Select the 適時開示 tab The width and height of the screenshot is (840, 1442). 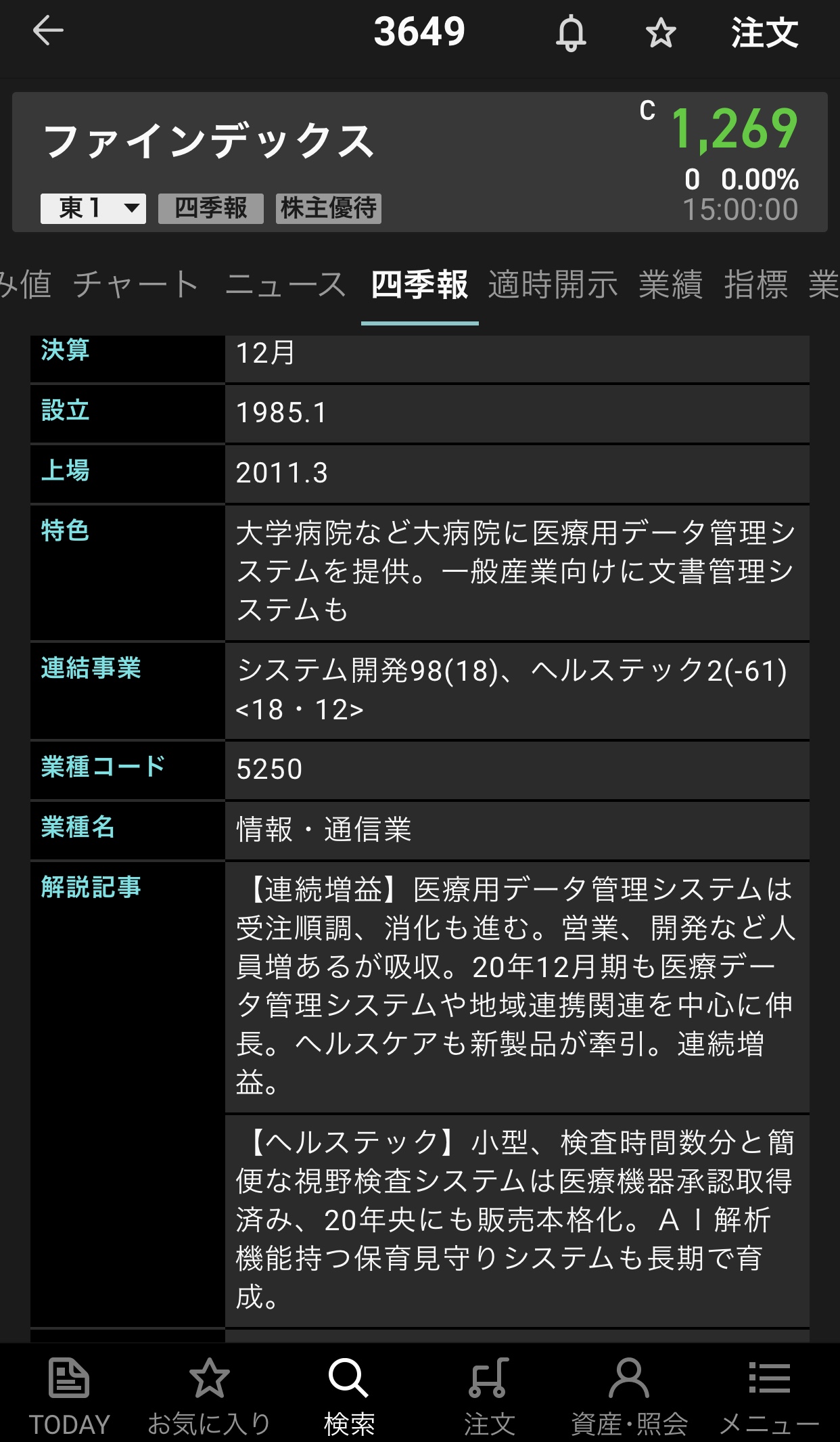click(x=553, y=284)
